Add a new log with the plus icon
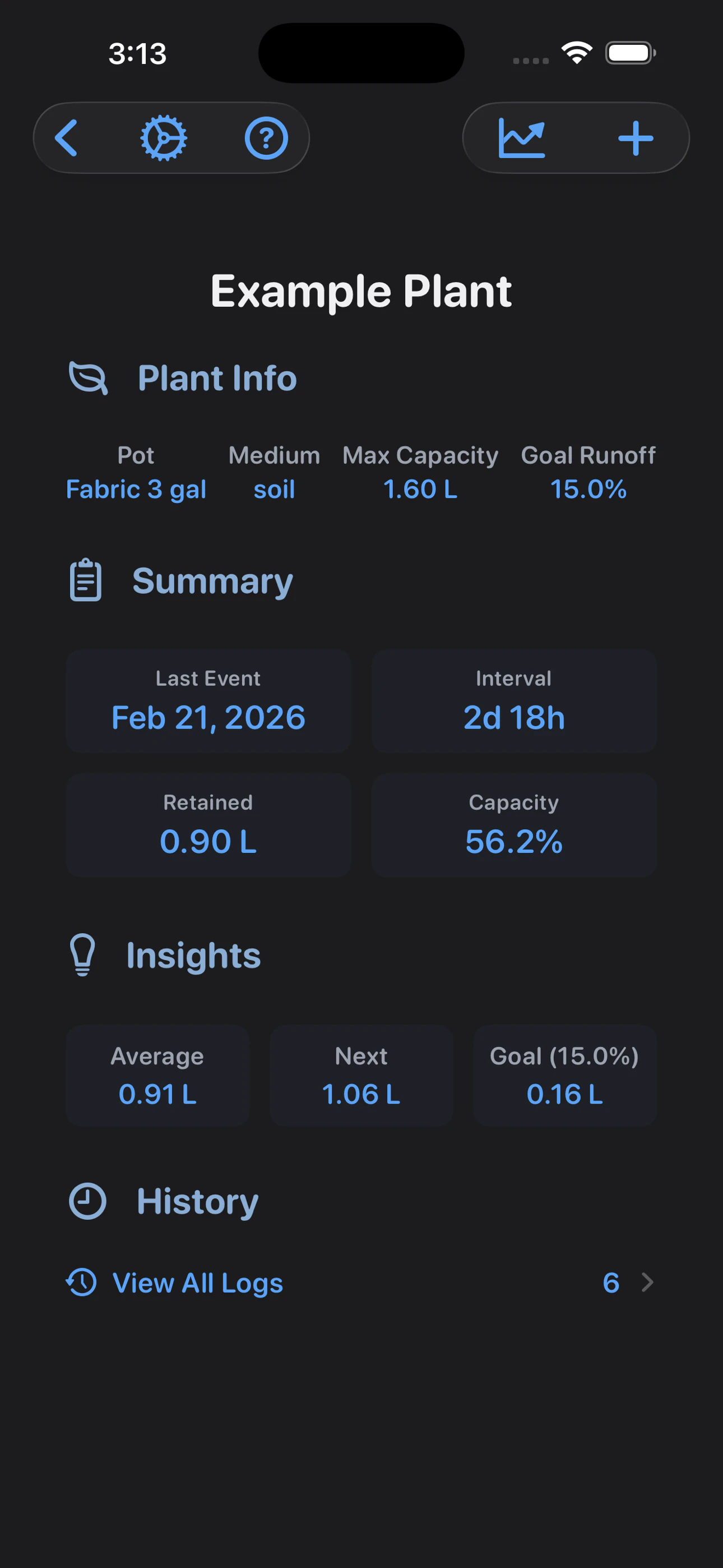723x1568 pixels. tap(636, 138)
